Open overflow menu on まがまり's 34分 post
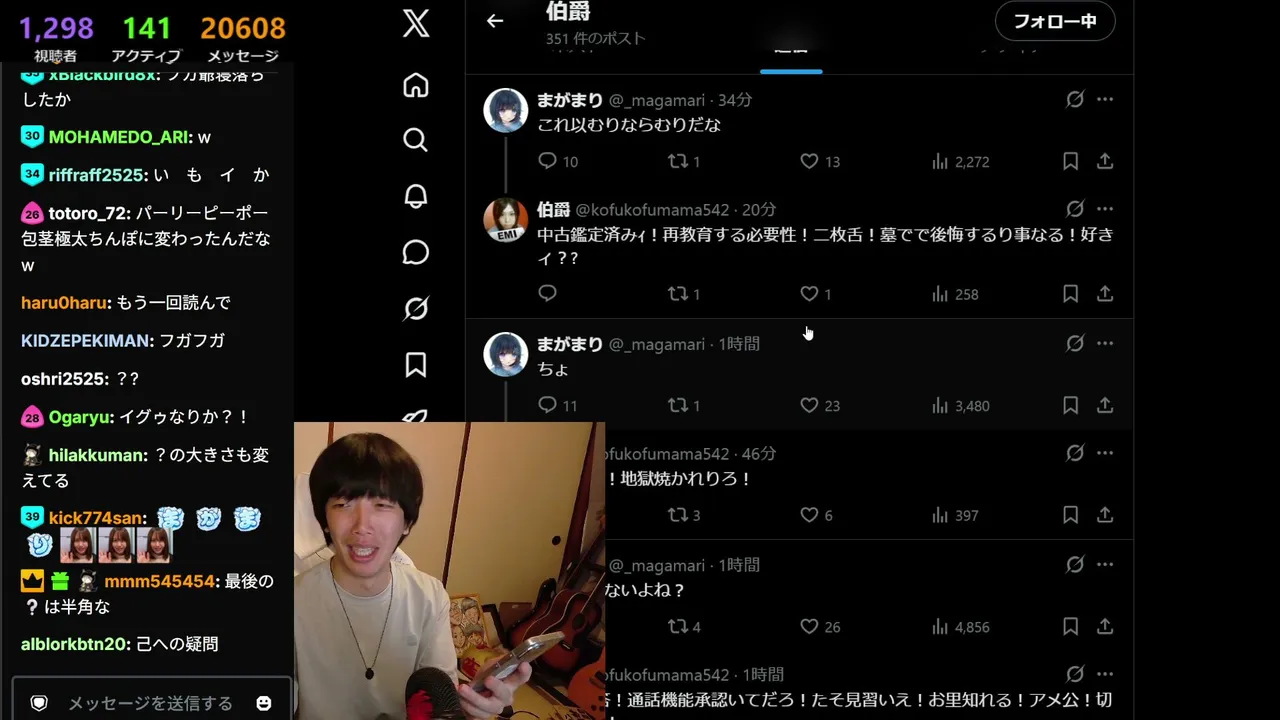This screenshot has height=720, width=1280. 1105,99
